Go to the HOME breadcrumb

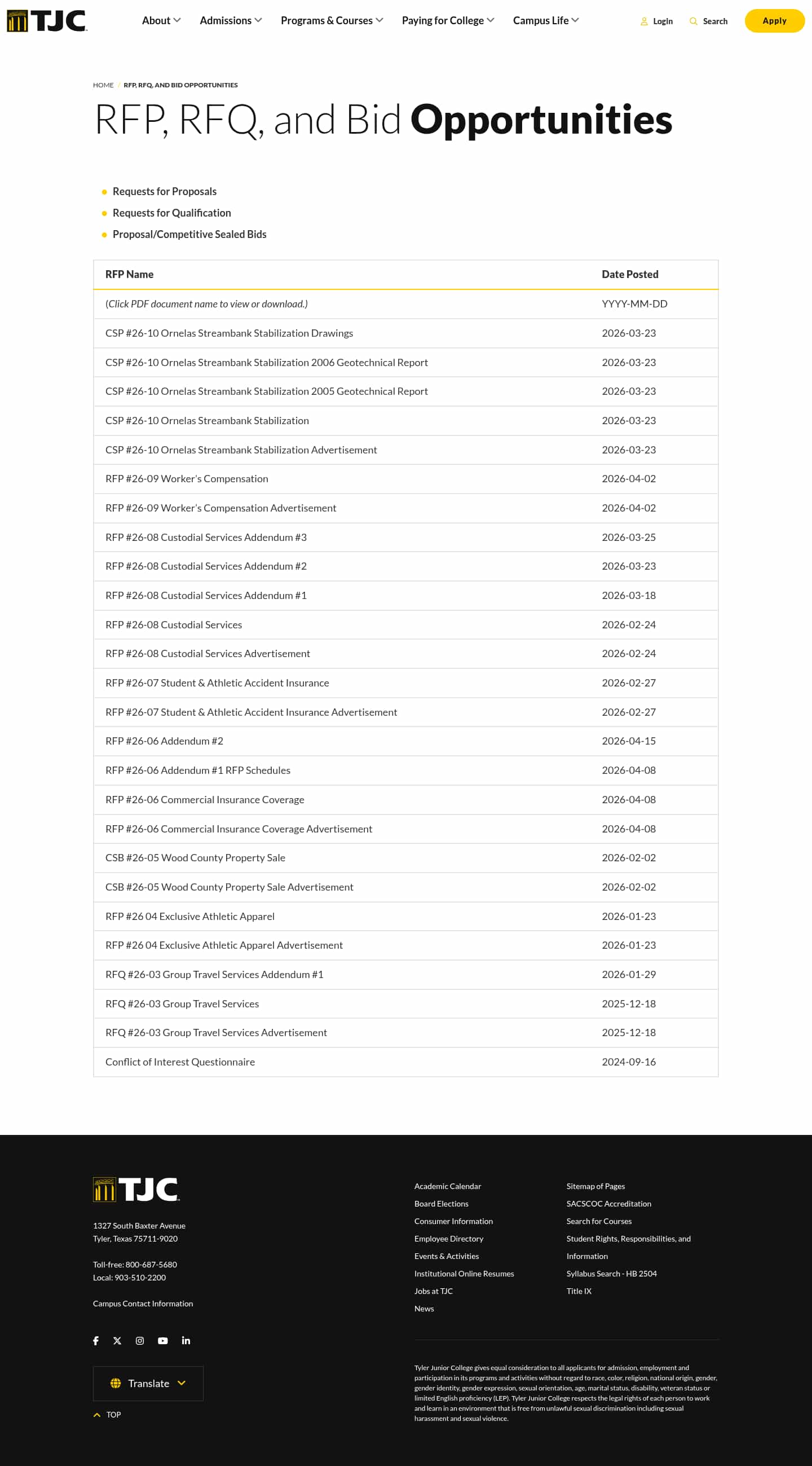tap(103, 85)
